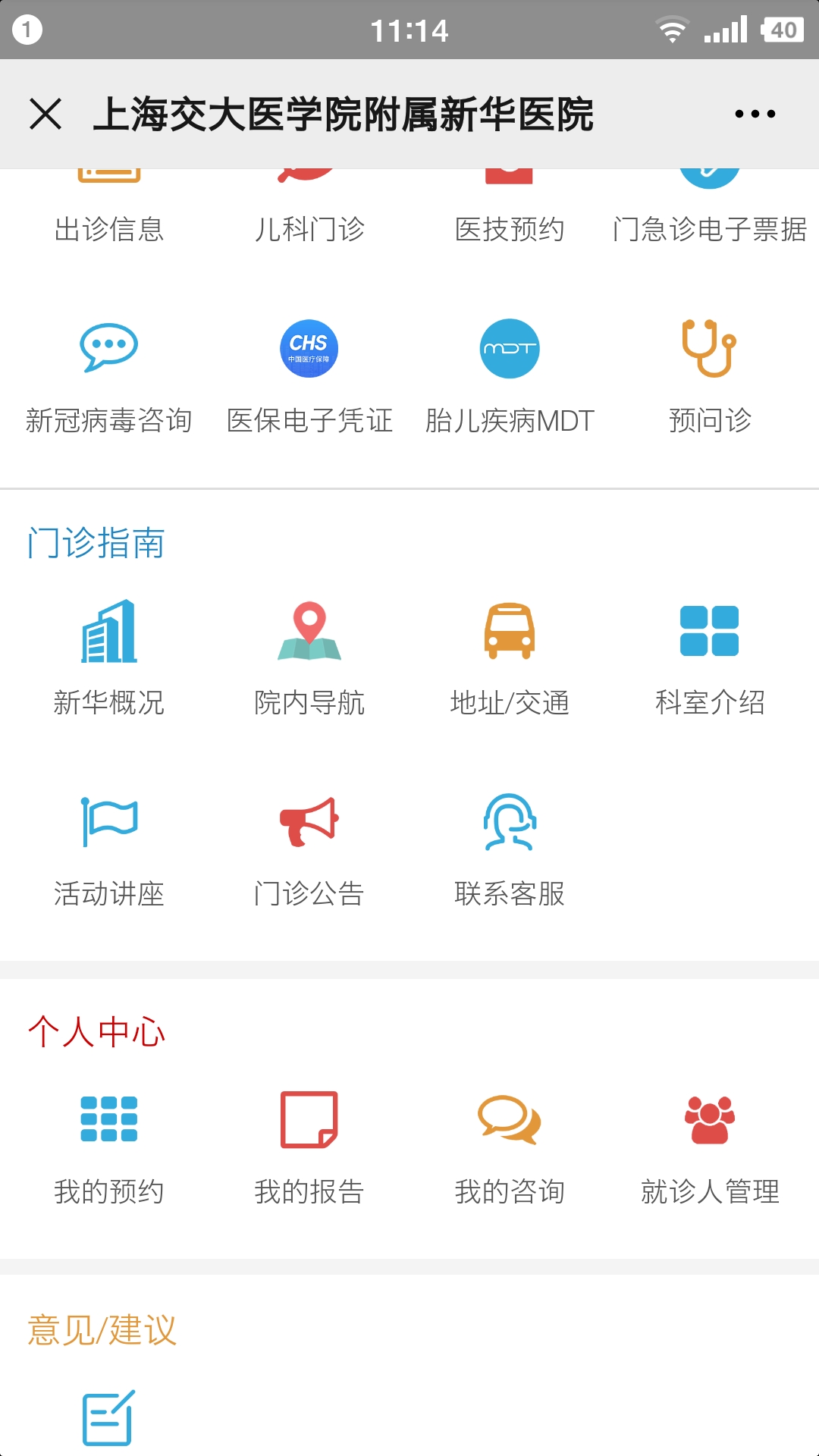The width and height of the screenshot is (819, 1456).
Task: Open the three-dot more options menu
Action: 755,114
